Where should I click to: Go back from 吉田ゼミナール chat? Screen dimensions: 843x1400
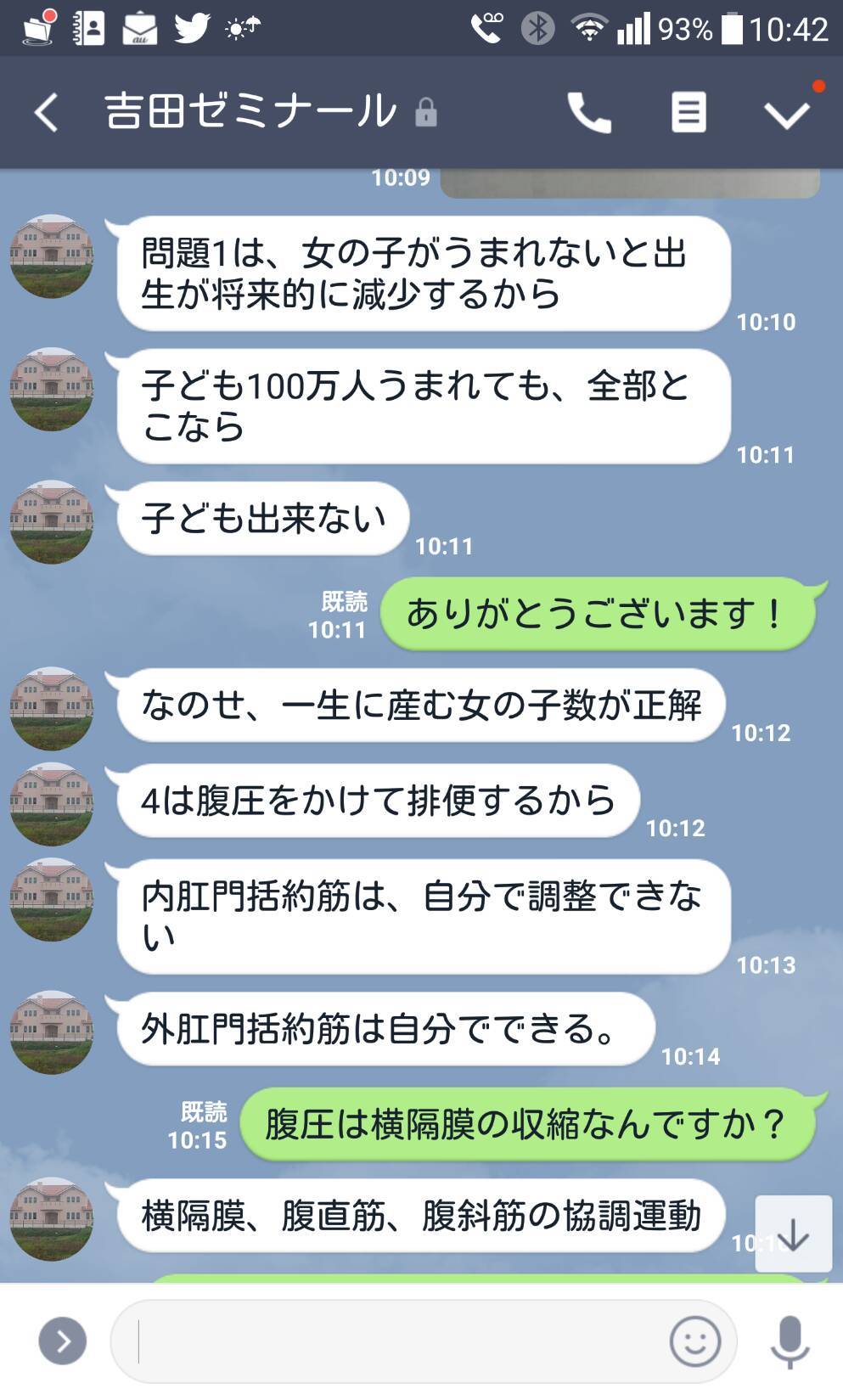coord(47,112)
